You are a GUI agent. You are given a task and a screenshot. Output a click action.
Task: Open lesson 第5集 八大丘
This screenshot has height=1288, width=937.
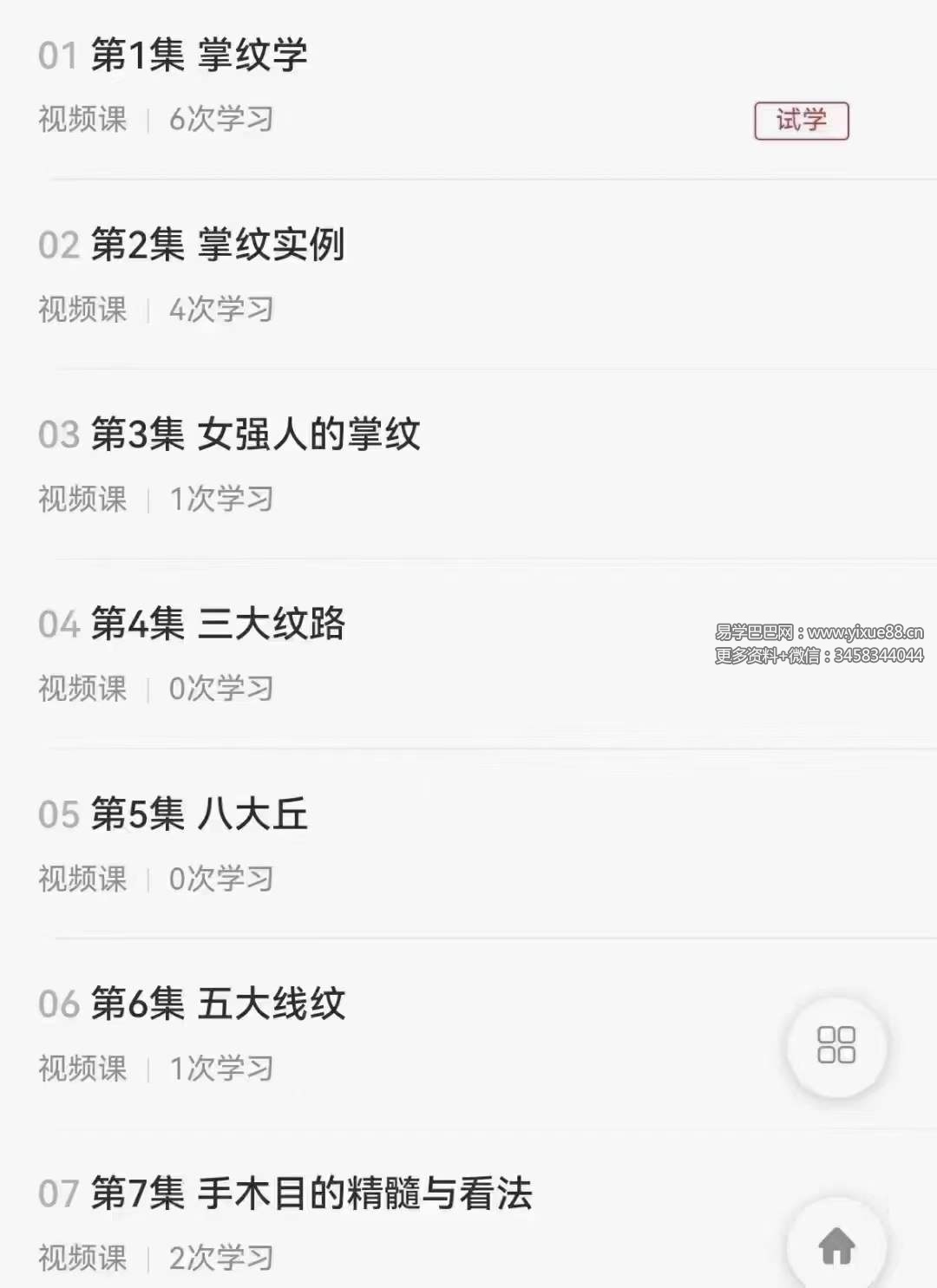click(200, 814)
